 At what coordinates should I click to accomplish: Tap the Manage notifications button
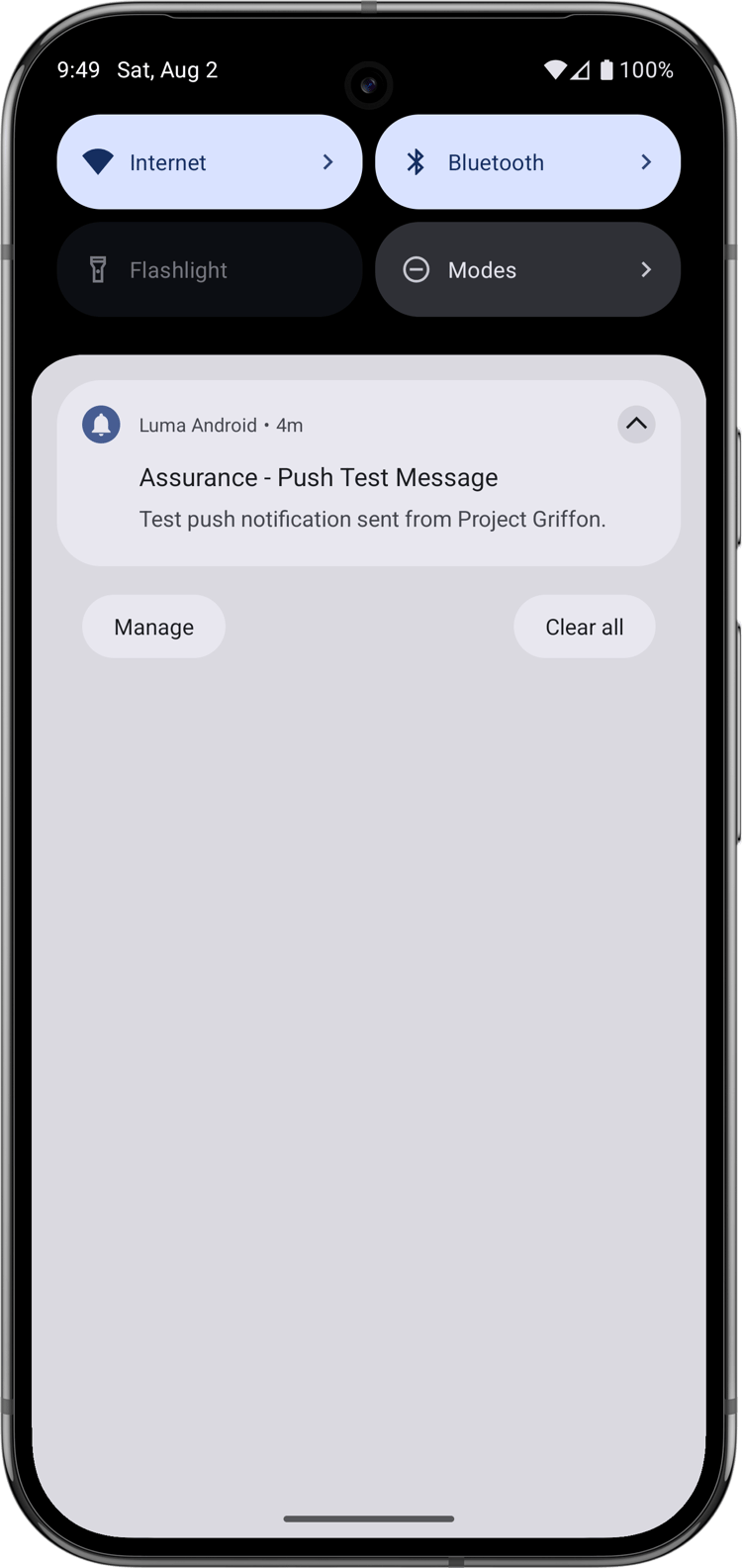pyautogui.click(x=153, y=627)
